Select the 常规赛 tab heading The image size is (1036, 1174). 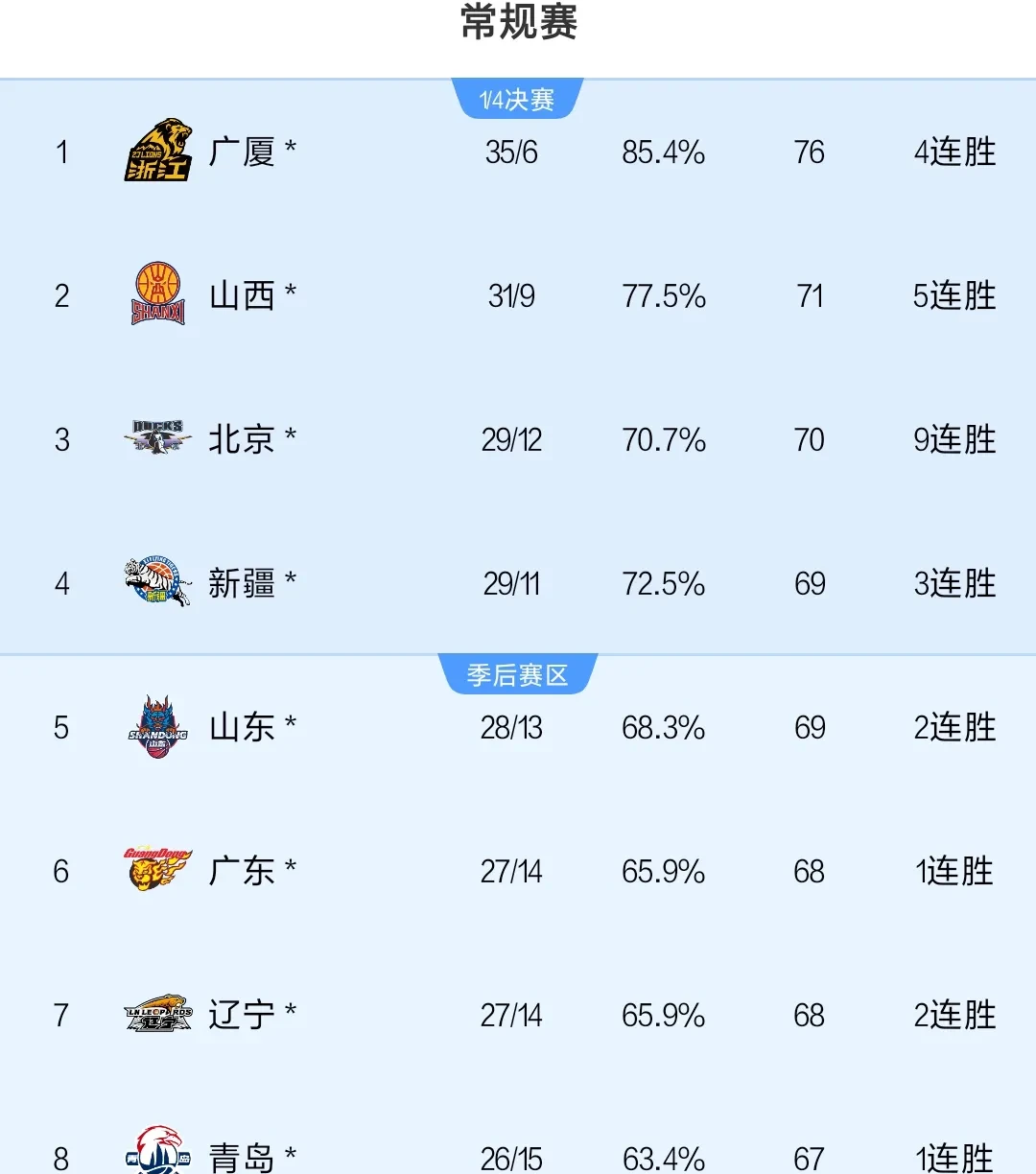[x=518, y=25]
